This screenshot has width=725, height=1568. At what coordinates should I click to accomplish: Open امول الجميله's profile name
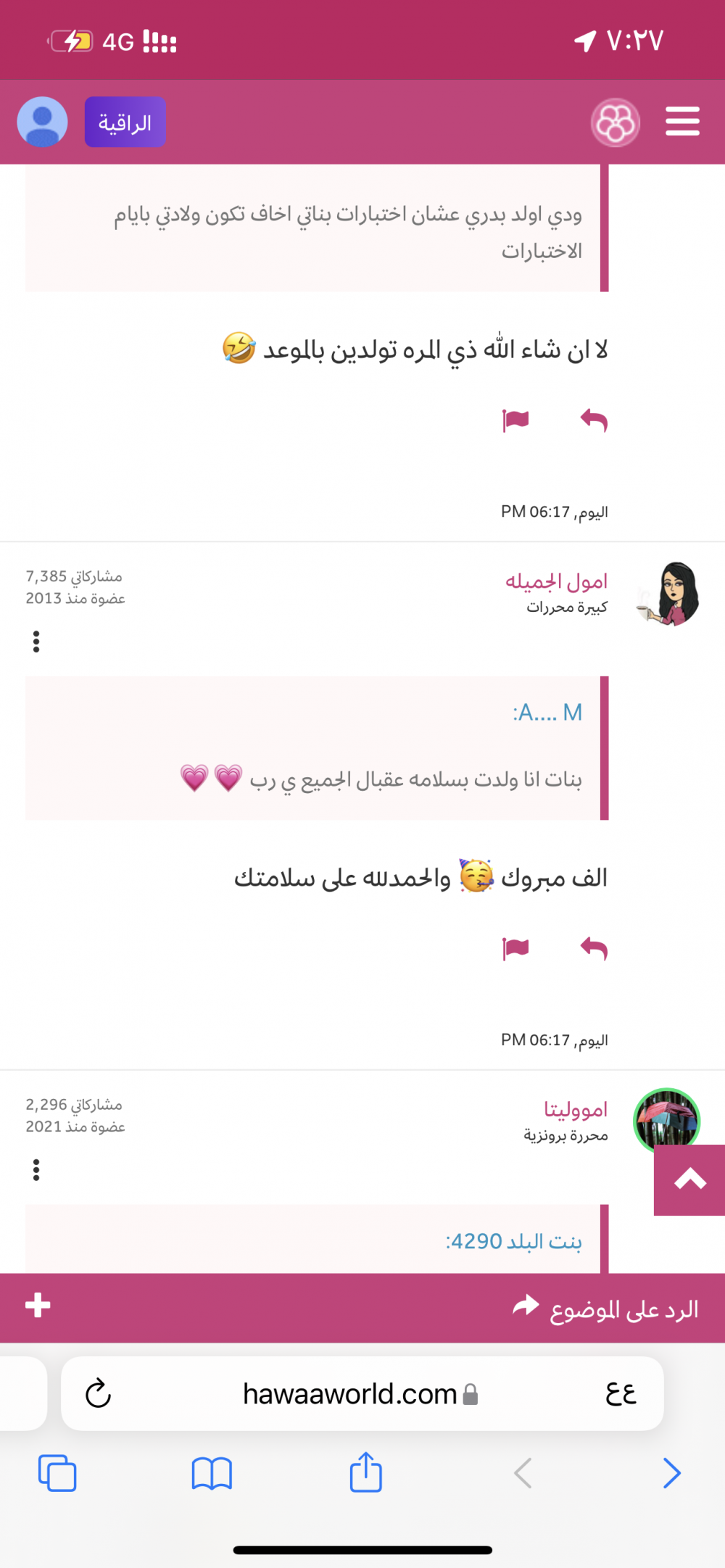[556, 581]
